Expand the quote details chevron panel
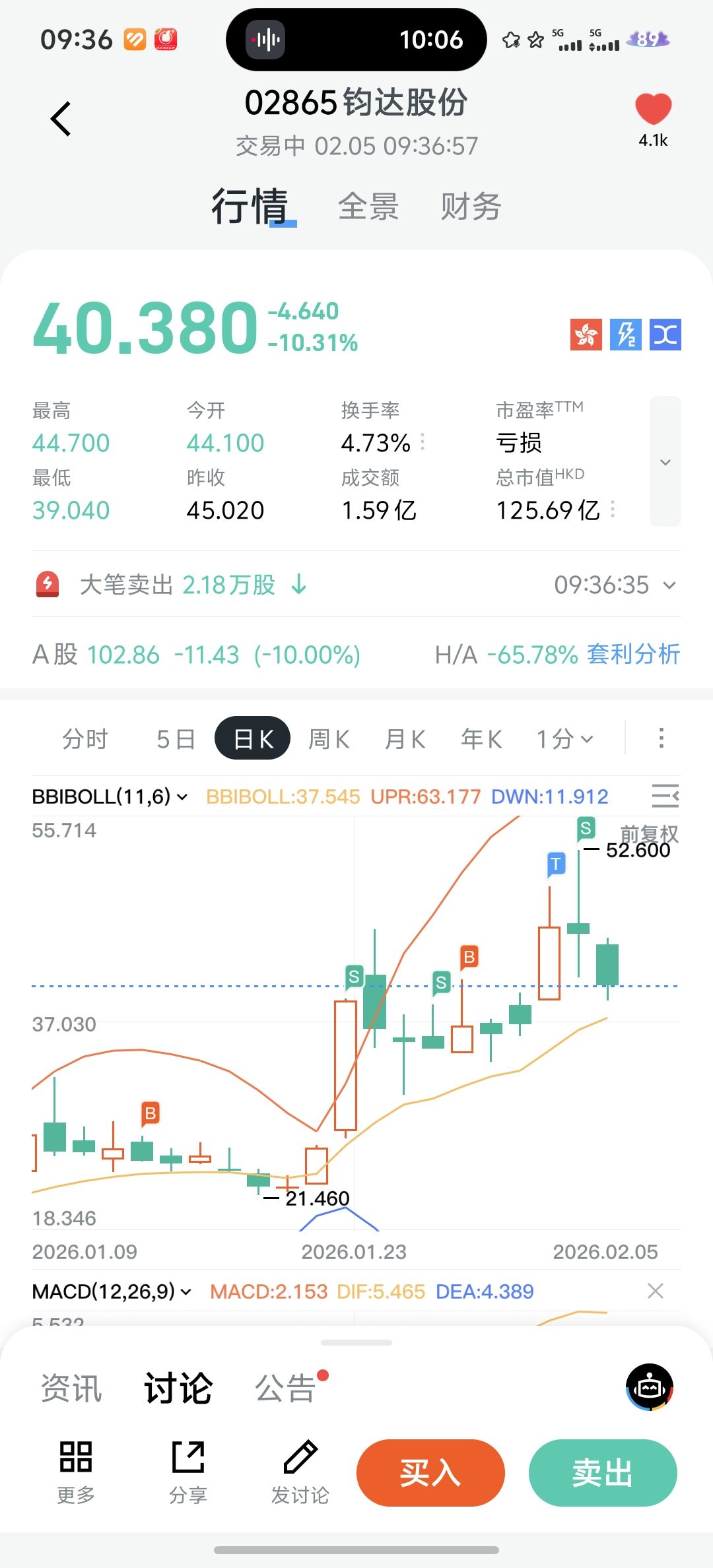 tap(665, 461)
